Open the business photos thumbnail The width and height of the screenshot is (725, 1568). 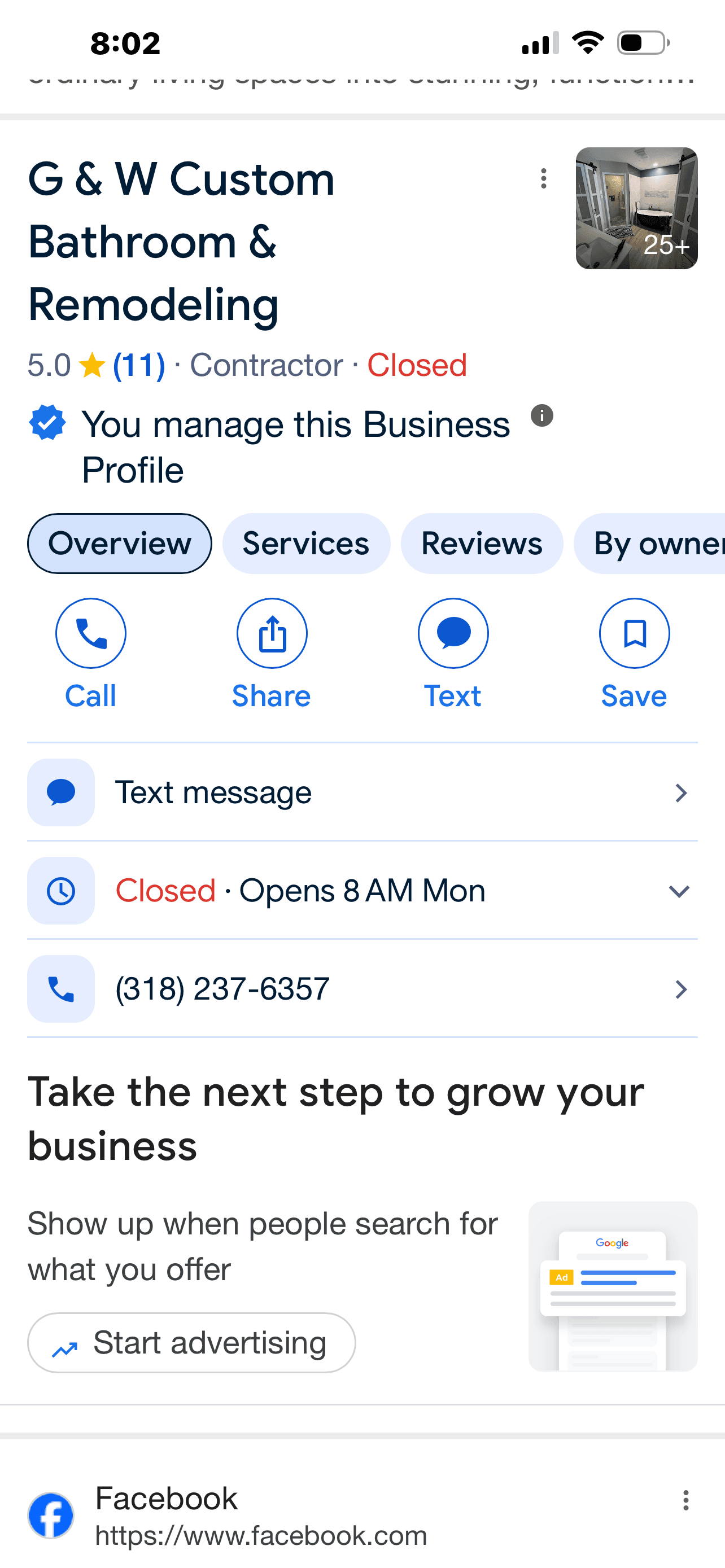636,208
